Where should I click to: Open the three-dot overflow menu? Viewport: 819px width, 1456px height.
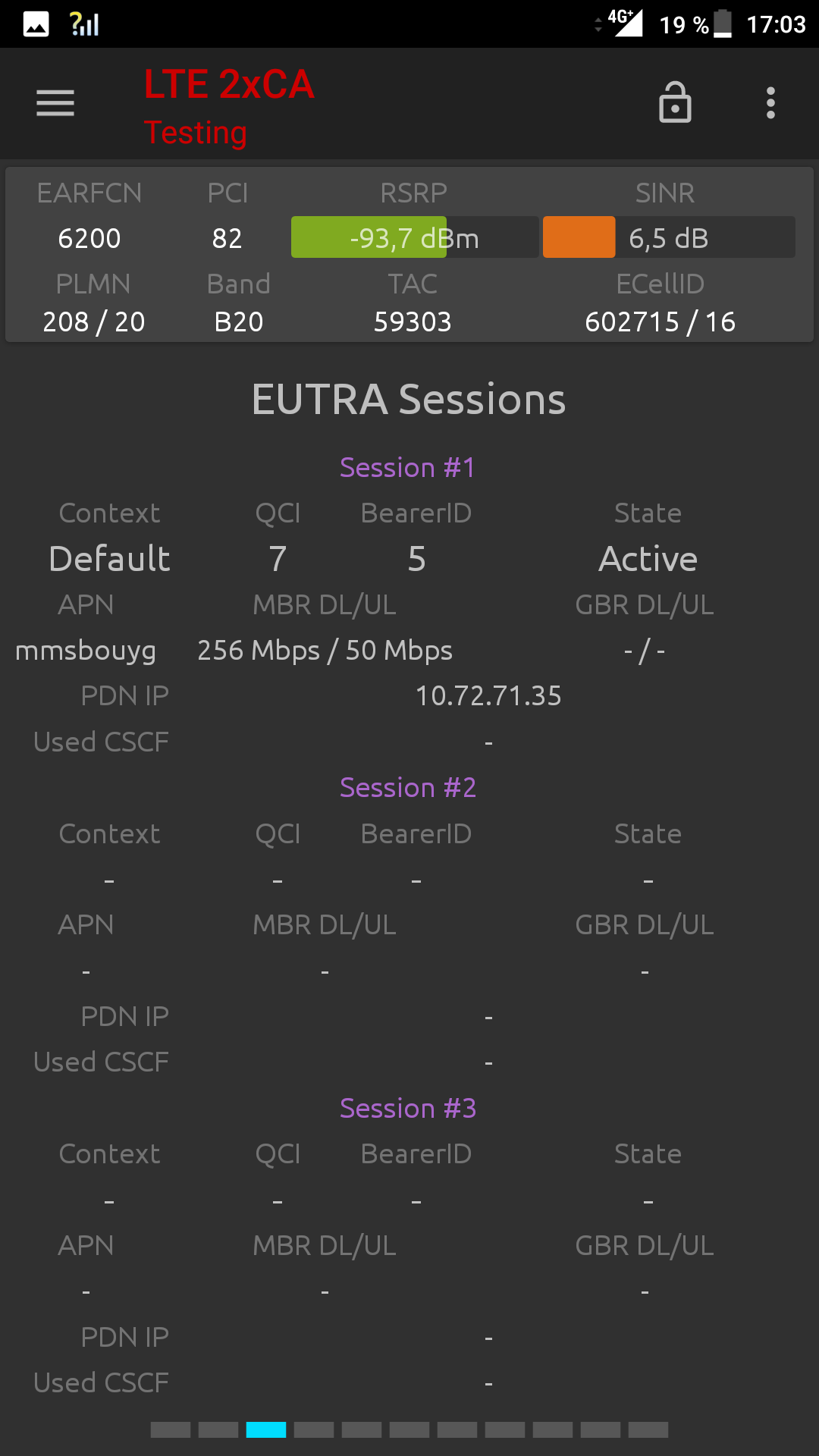[x=770, y=103]
